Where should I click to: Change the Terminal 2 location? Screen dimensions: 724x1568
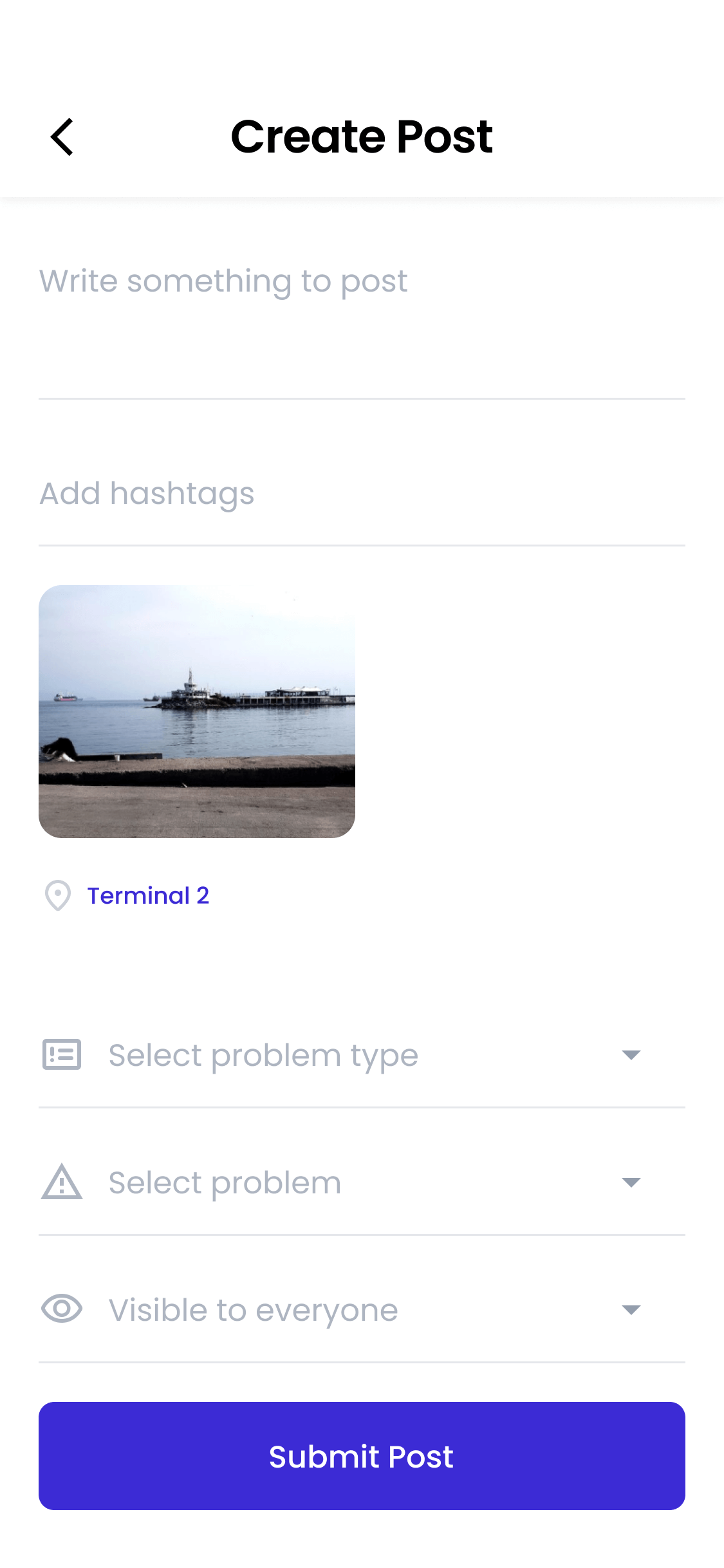tap(148, 895)
